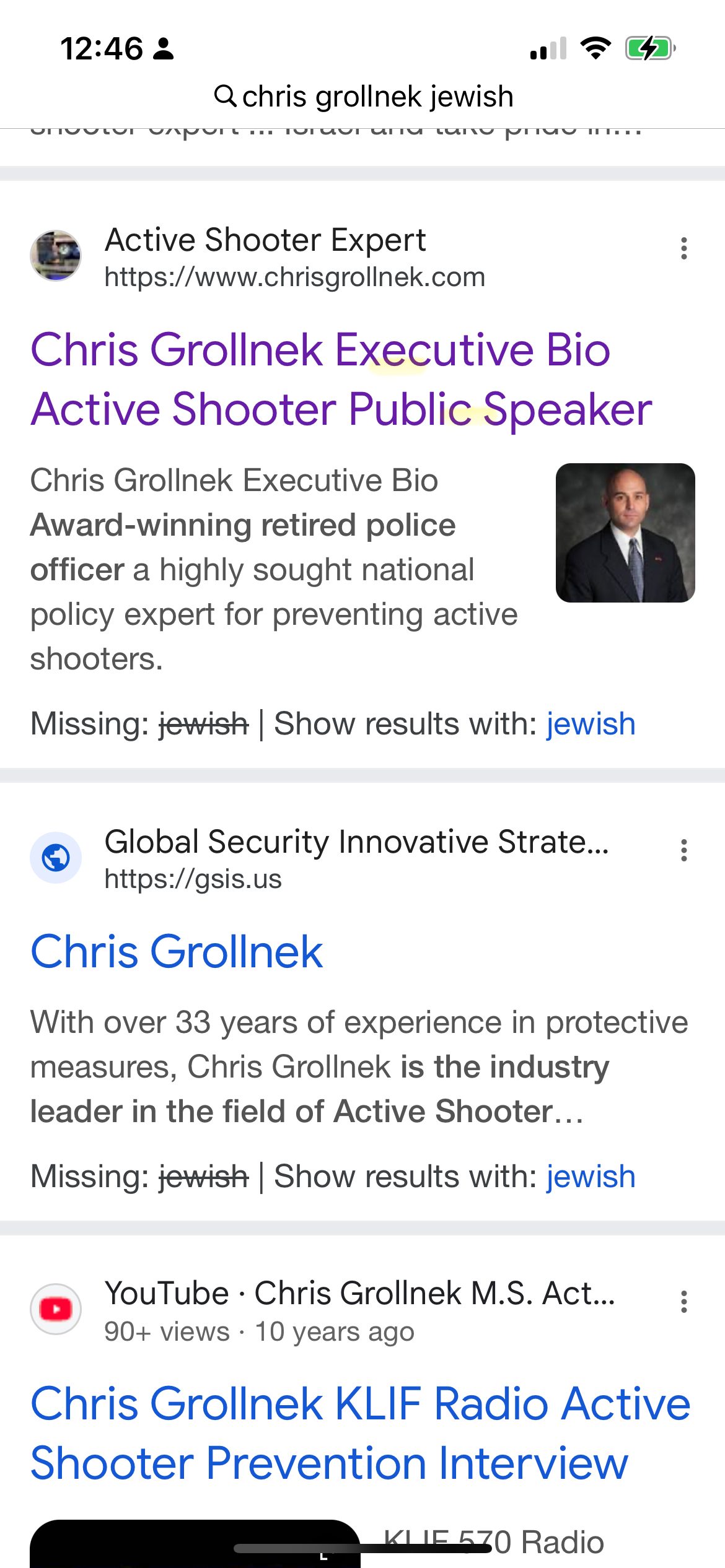
Task: Play the KLIF Radio video thumbnail
Action: click(195, 1543)
